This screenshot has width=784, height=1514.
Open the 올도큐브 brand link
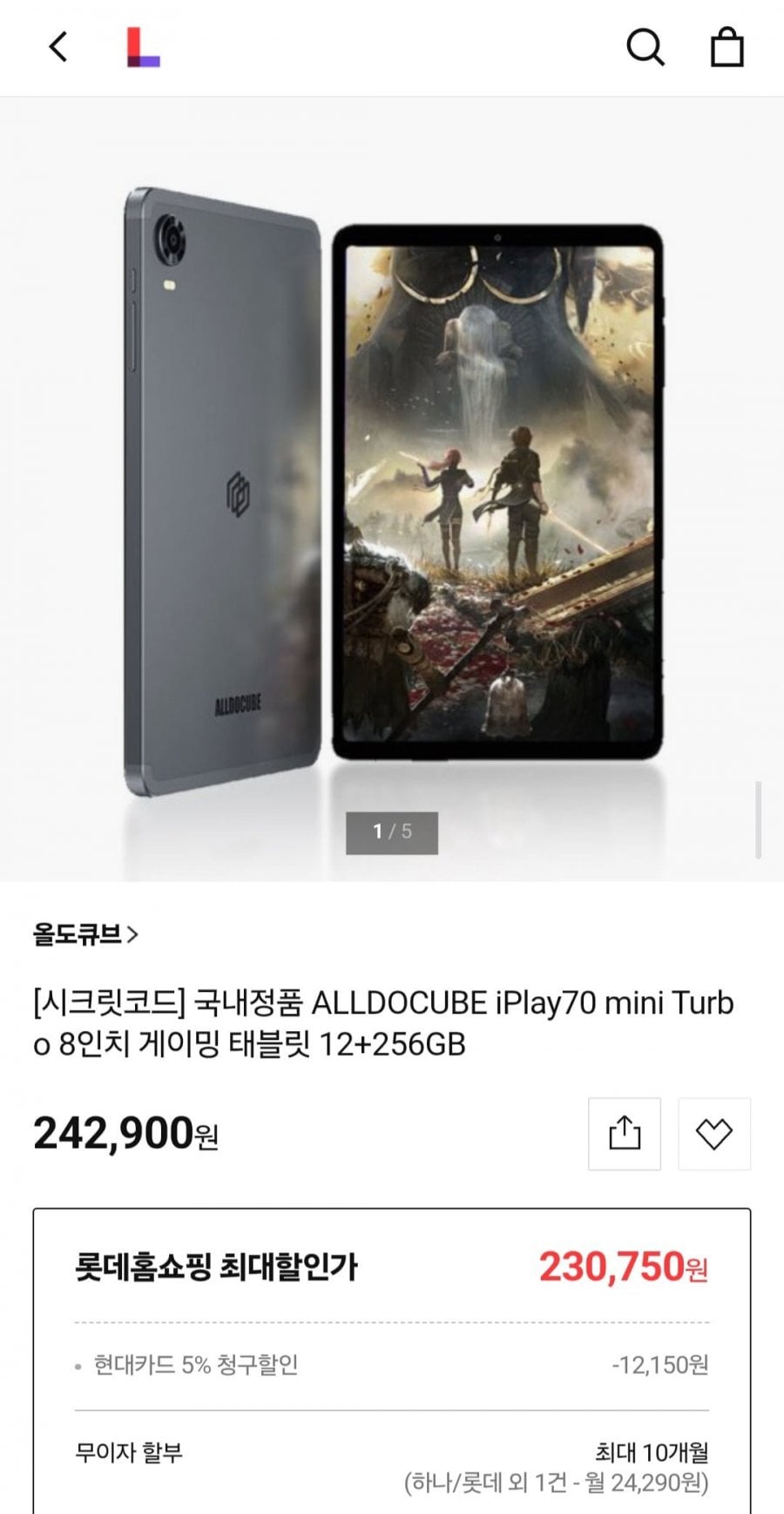pyautogui.click(x=85, y=934)
